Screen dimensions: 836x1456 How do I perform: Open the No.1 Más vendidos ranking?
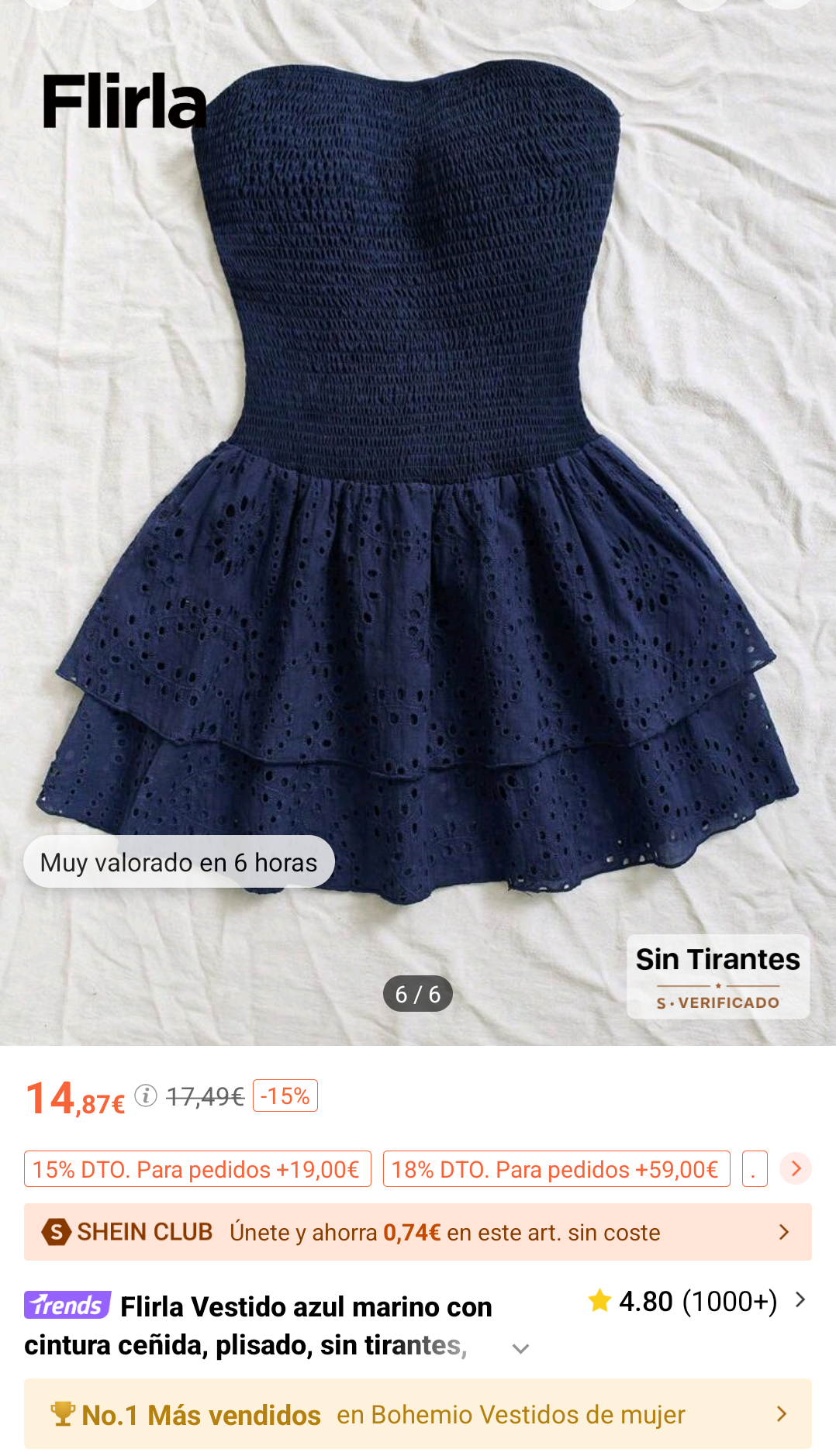[x=417, y=1414]
